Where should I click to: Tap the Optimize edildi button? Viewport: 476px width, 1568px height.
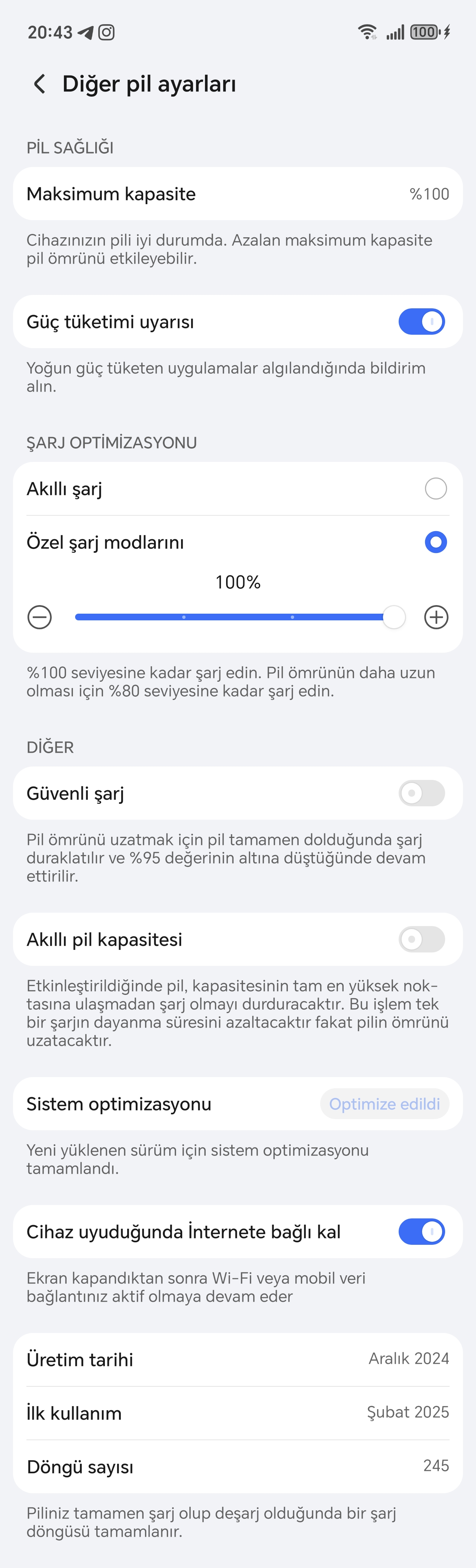tap(384, 1103)
